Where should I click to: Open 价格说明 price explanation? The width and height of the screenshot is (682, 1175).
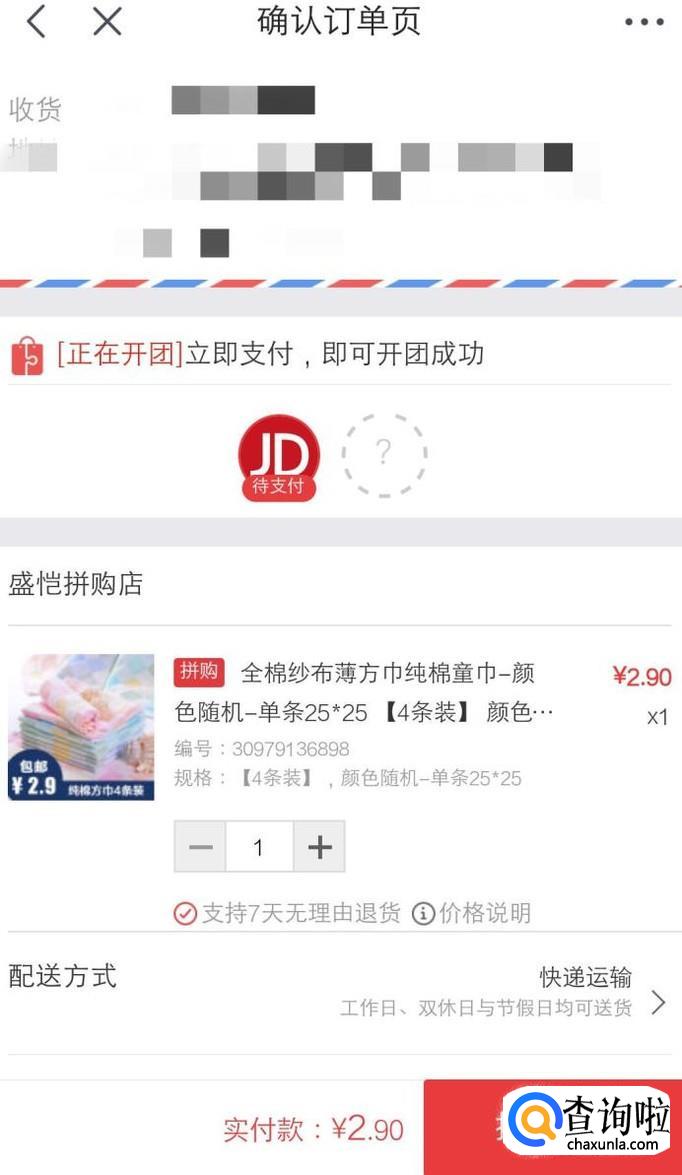point(472,913)
